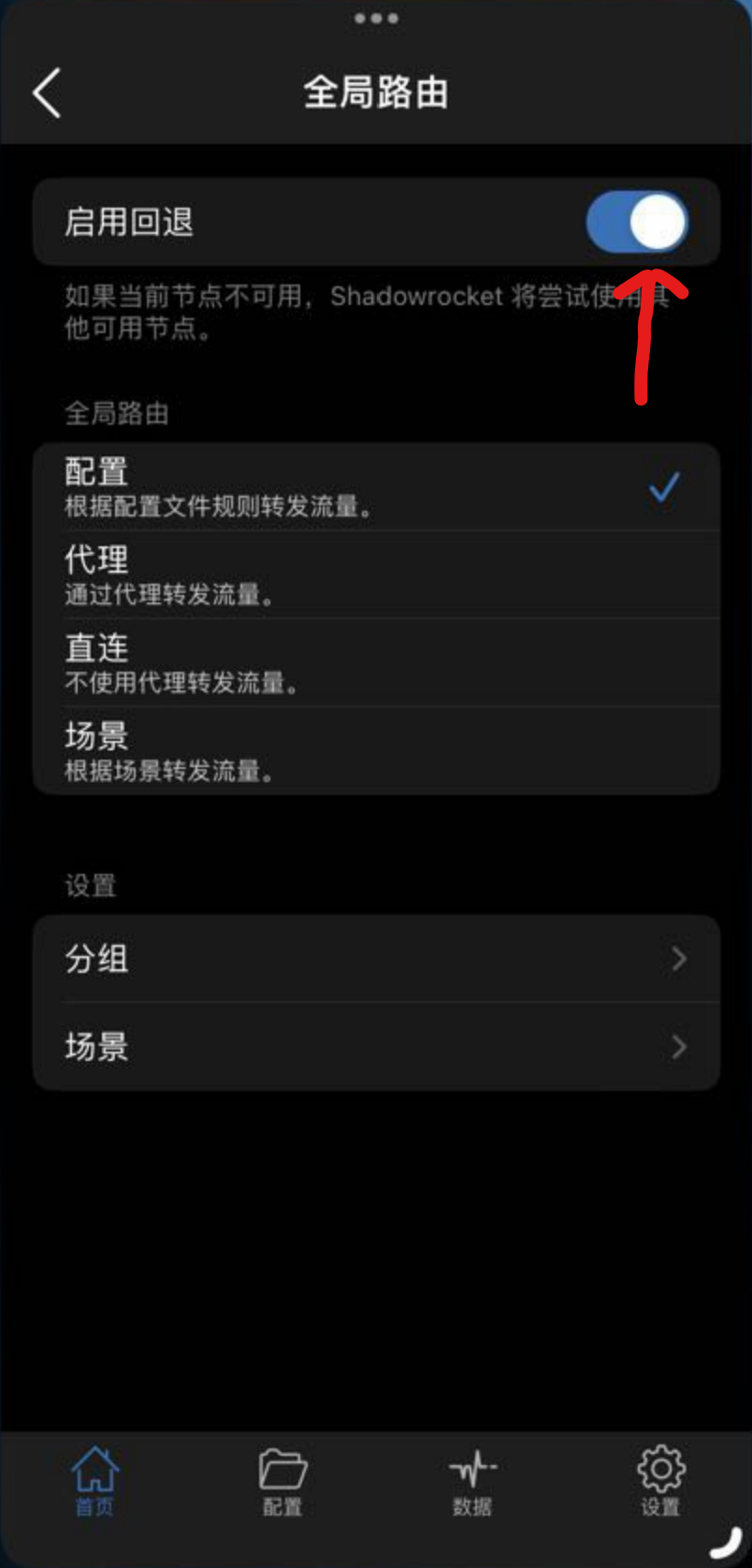752x1568 pixels.
Task: Go back using the top-left arrow
Action: 47,93
